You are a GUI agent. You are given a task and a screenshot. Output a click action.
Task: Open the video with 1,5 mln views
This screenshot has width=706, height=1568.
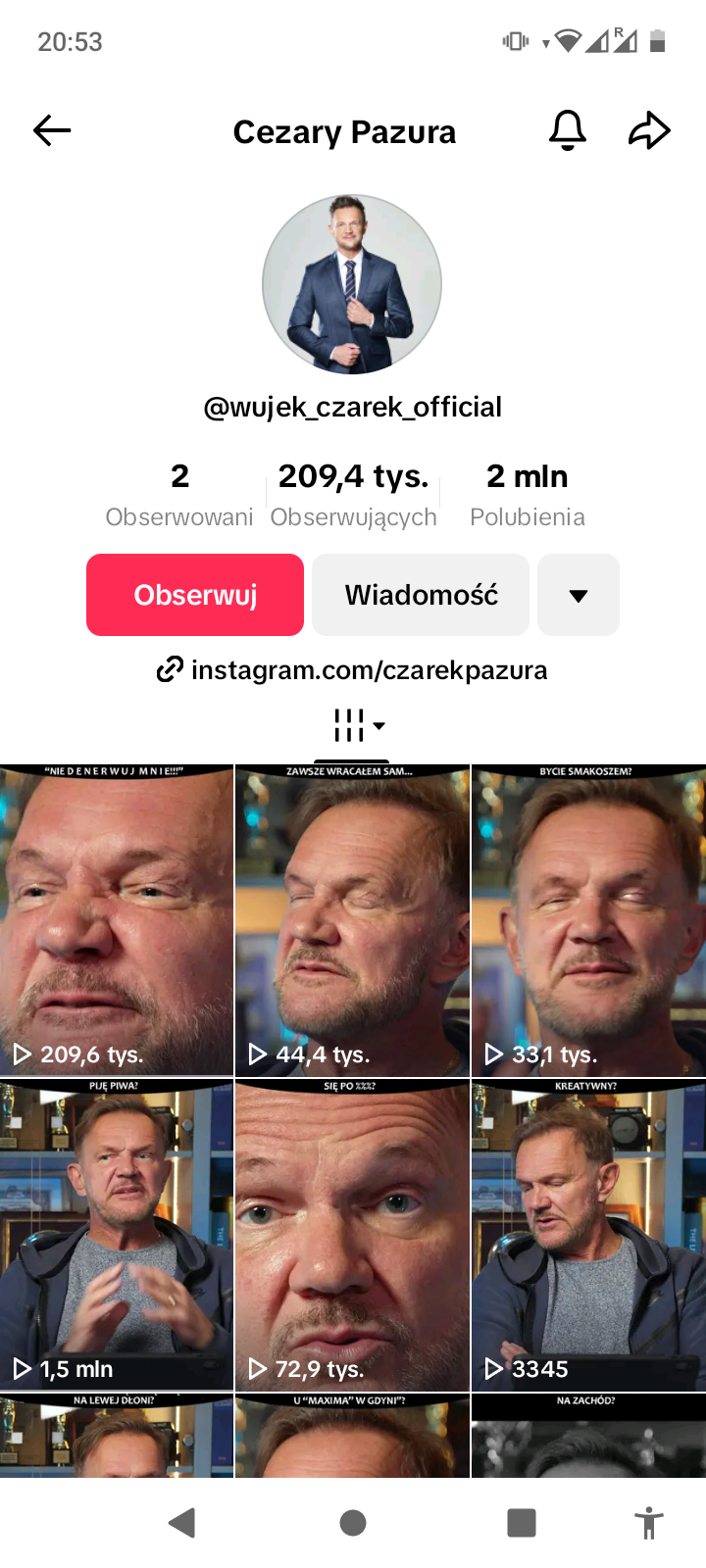click(117, 1235)
